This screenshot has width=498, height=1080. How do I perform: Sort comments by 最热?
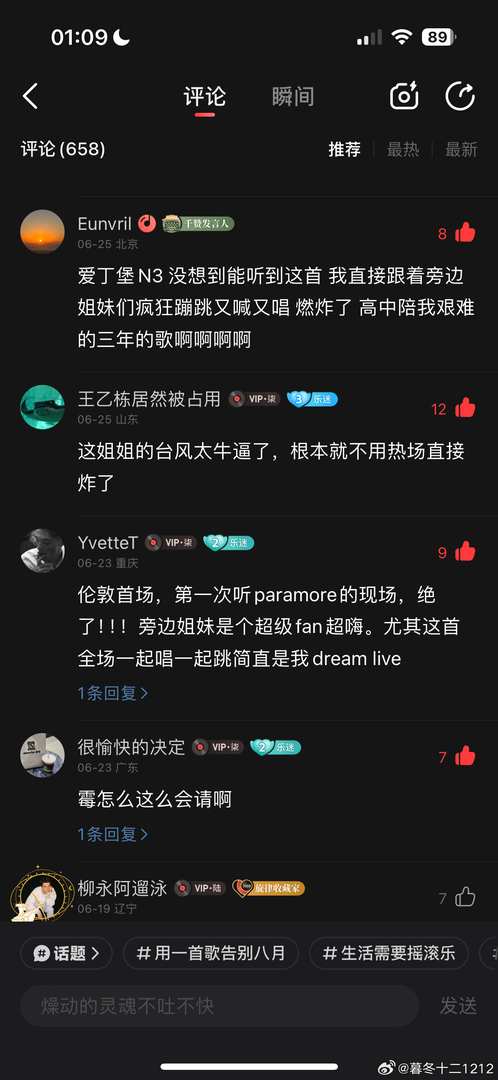(402, 149)
